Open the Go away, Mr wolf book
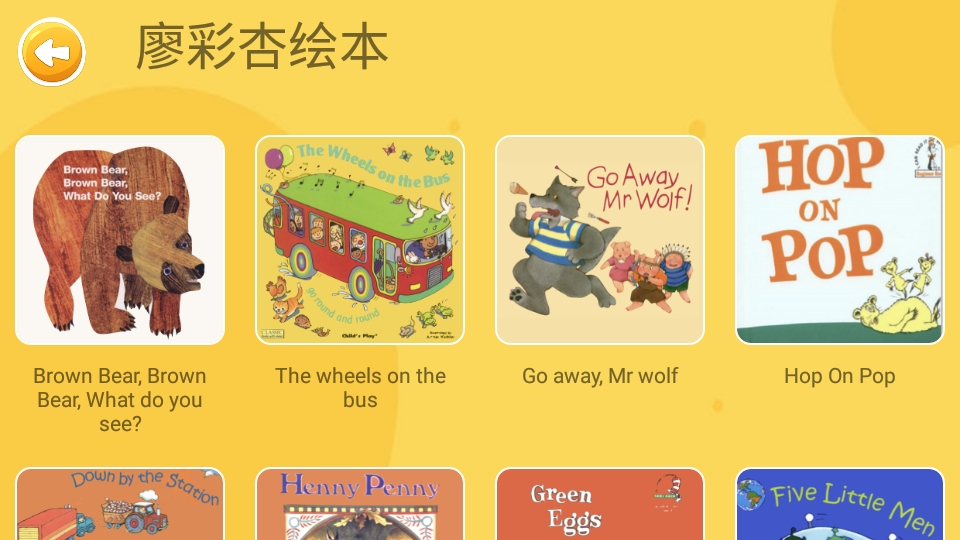The height and width of the screenshot is (540, 960). [600, 240]
